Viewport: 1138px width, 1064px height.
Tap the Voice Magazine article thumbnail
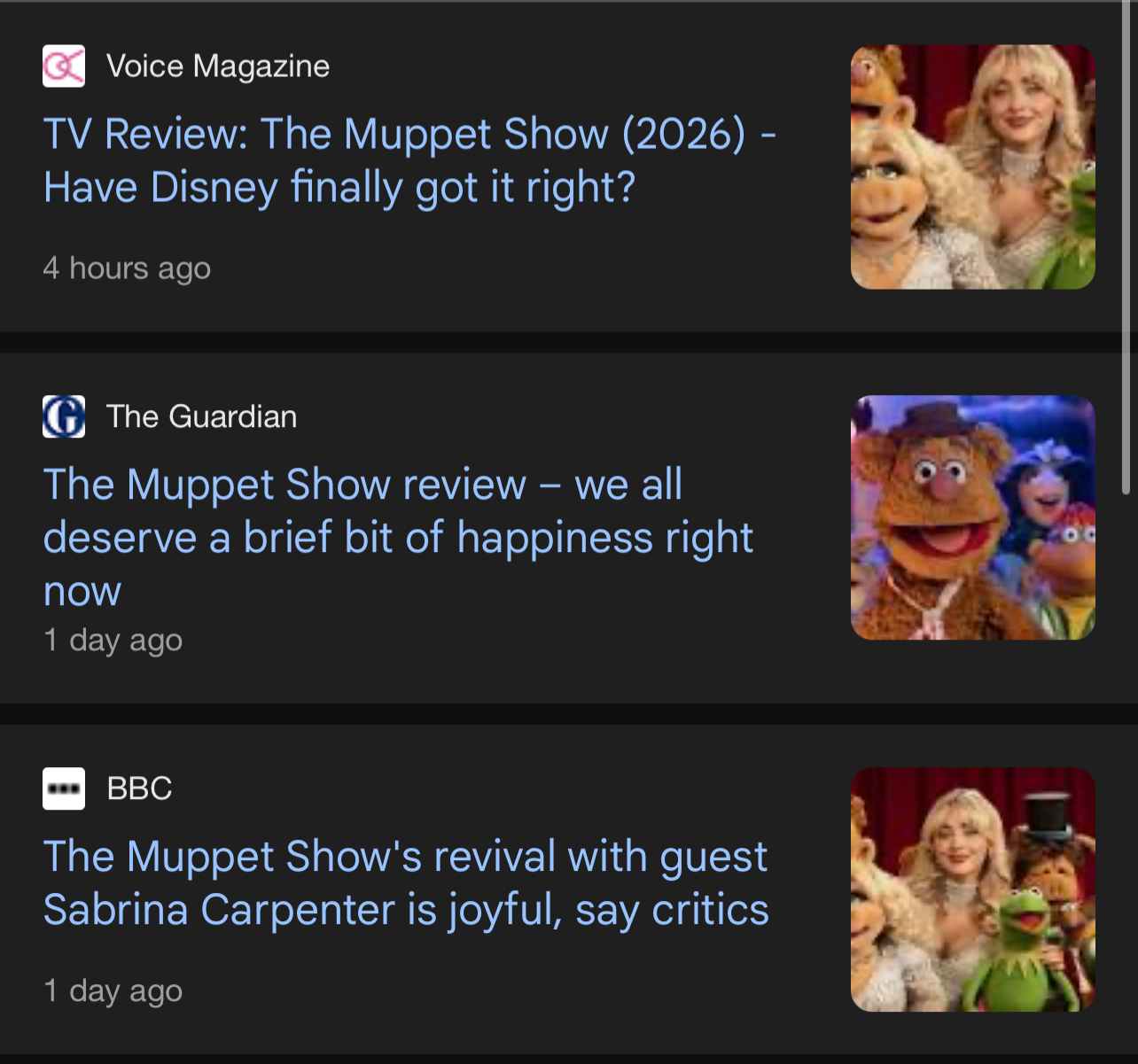pyautogui.click(x=972, y=167)
